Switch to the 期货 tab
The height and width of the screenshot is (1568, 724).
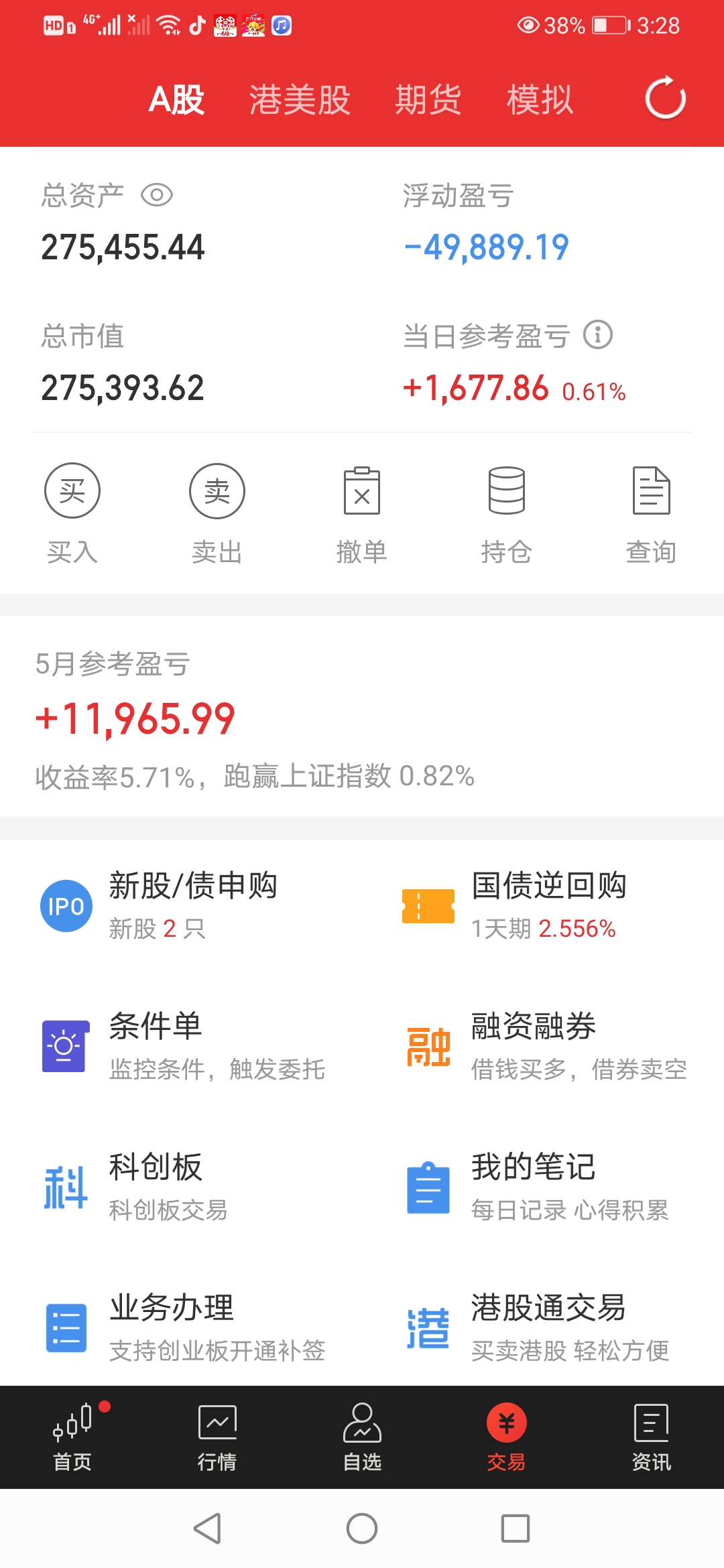(428, 100)
